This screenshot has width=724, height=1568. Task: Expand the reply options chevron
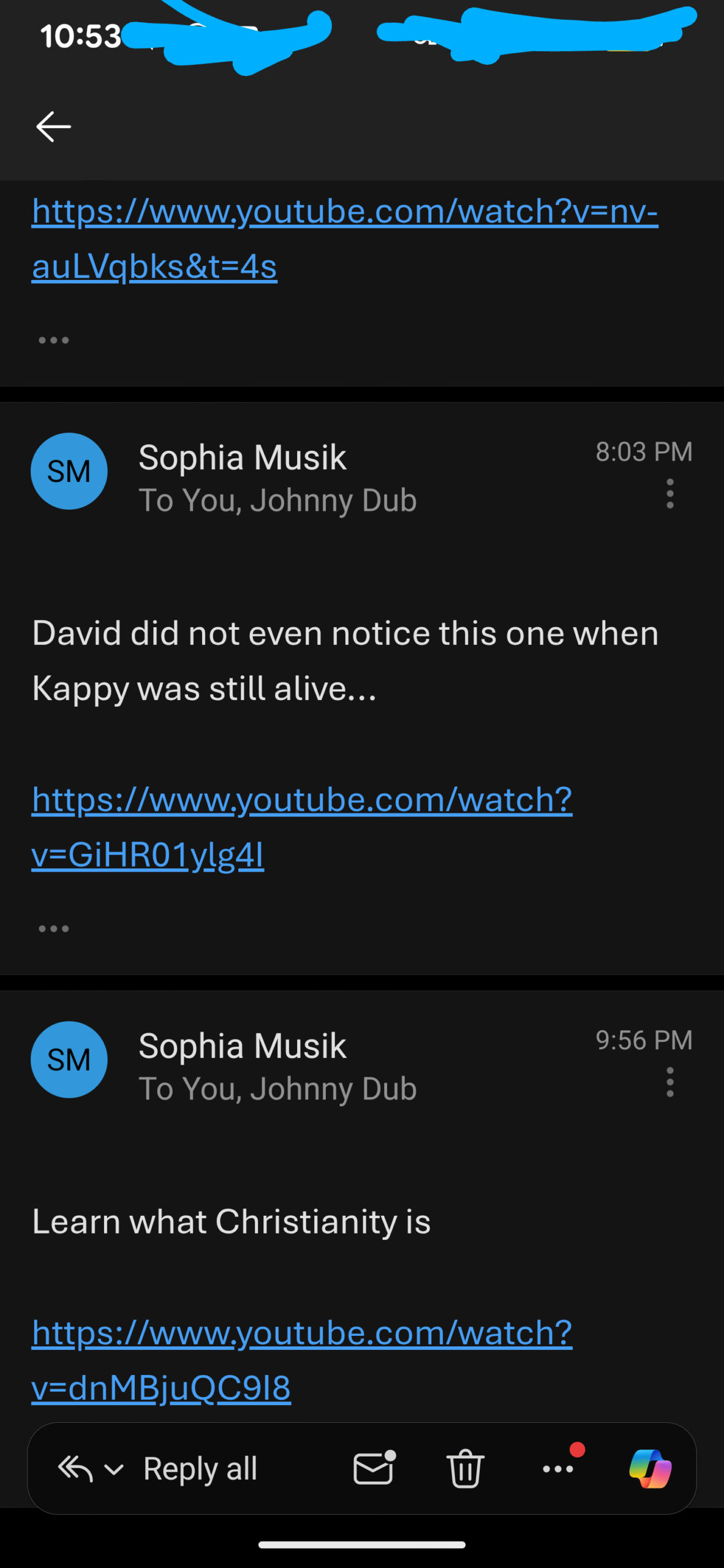point(114,1469)
